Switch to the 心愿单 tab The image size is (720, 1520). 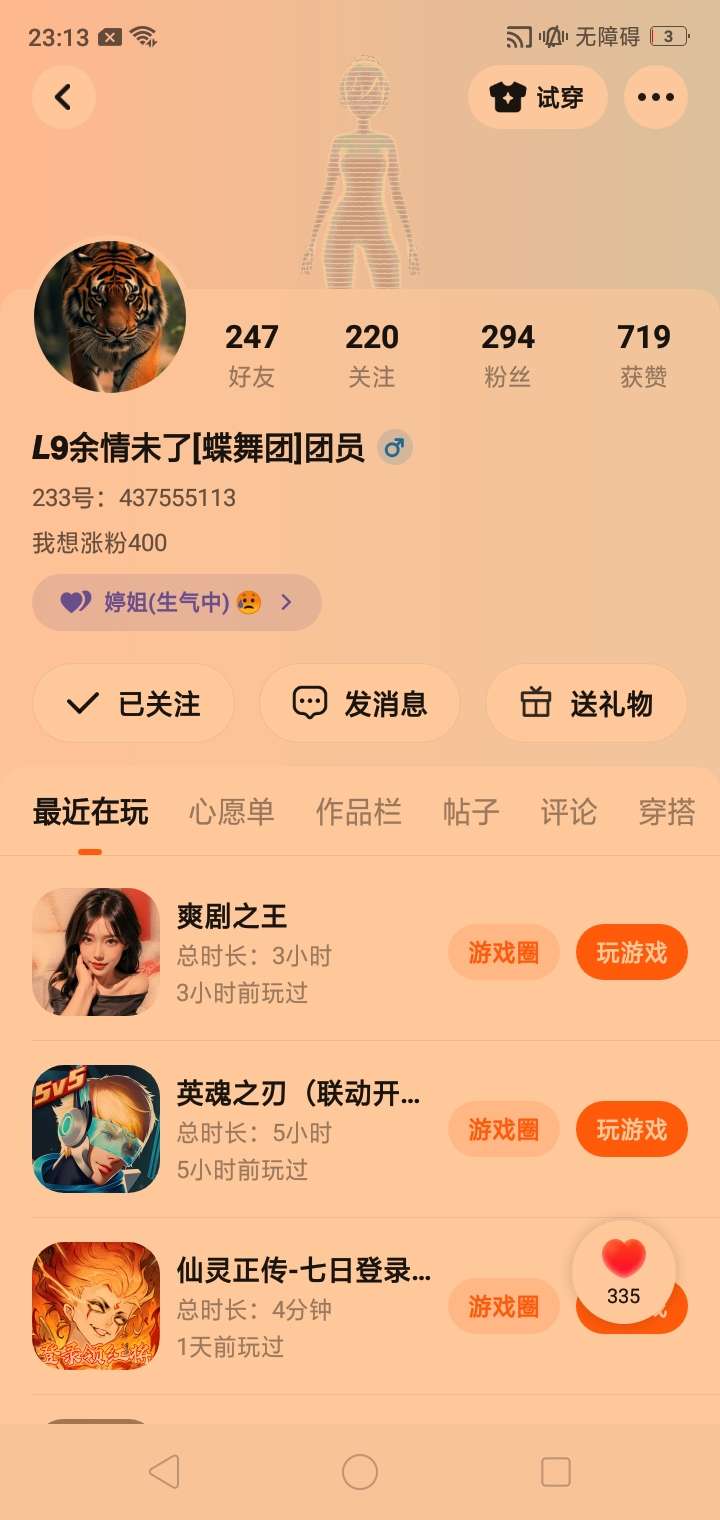pos(231,811)
